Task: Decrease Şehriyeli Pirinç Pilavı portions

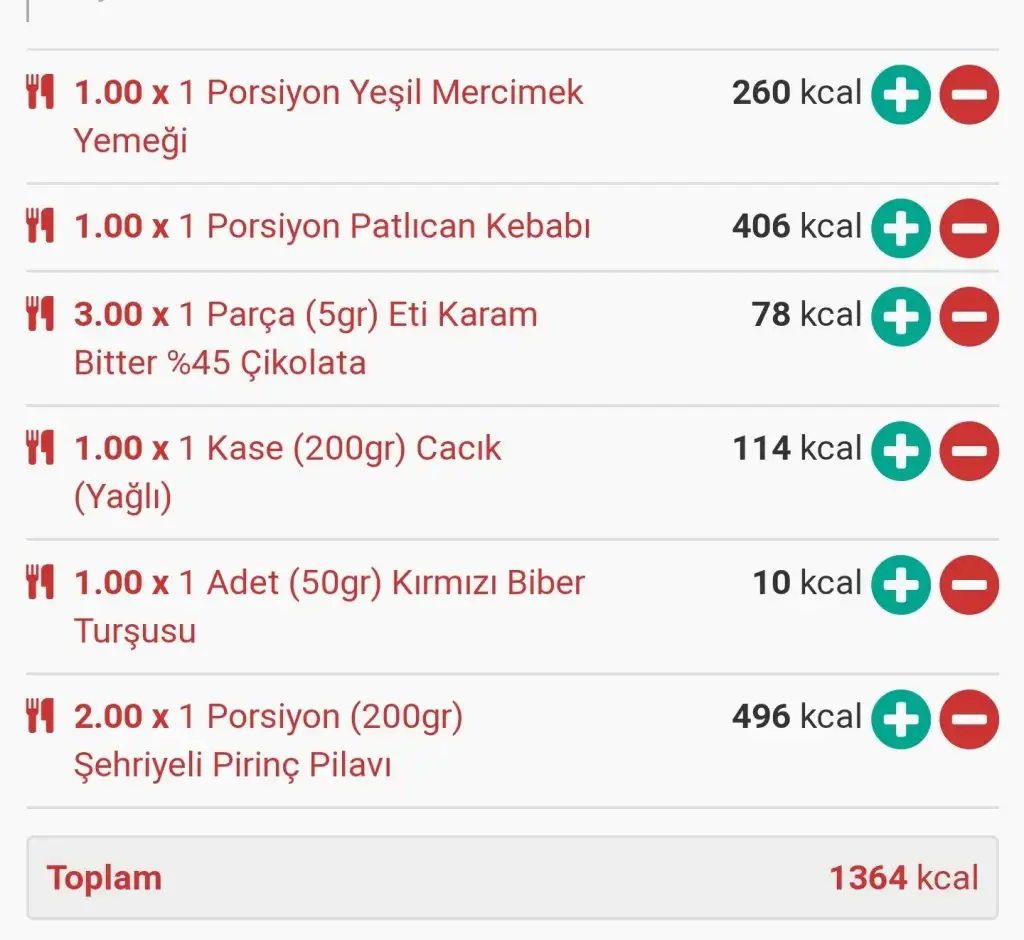Action: coord(969,719)
